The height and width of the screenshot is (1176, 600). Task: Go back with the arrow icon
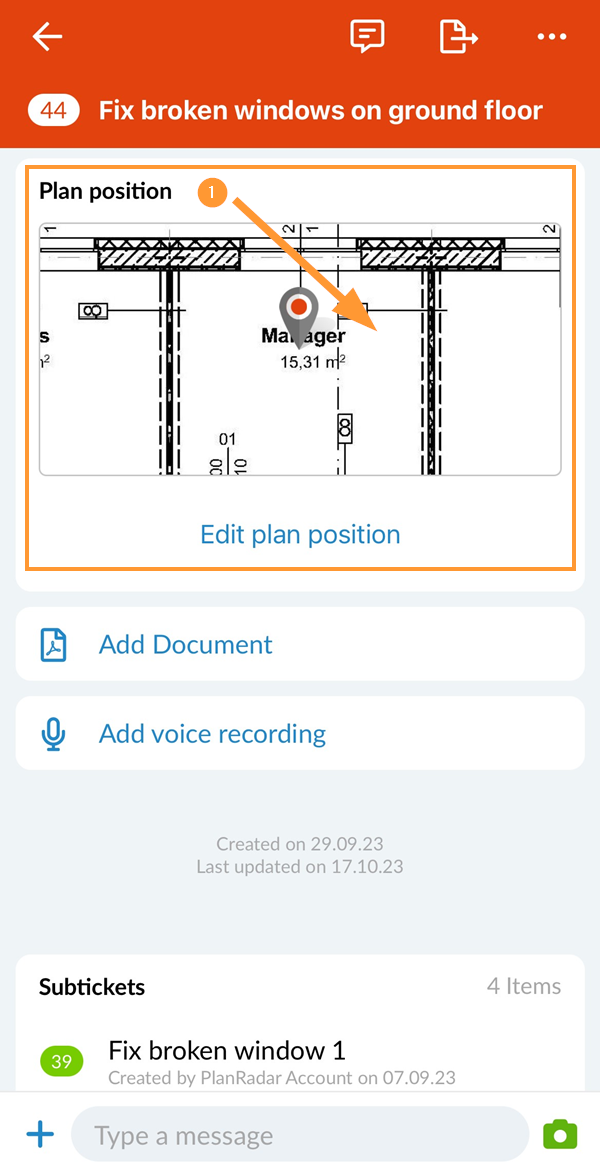click(x=47, y=37)
